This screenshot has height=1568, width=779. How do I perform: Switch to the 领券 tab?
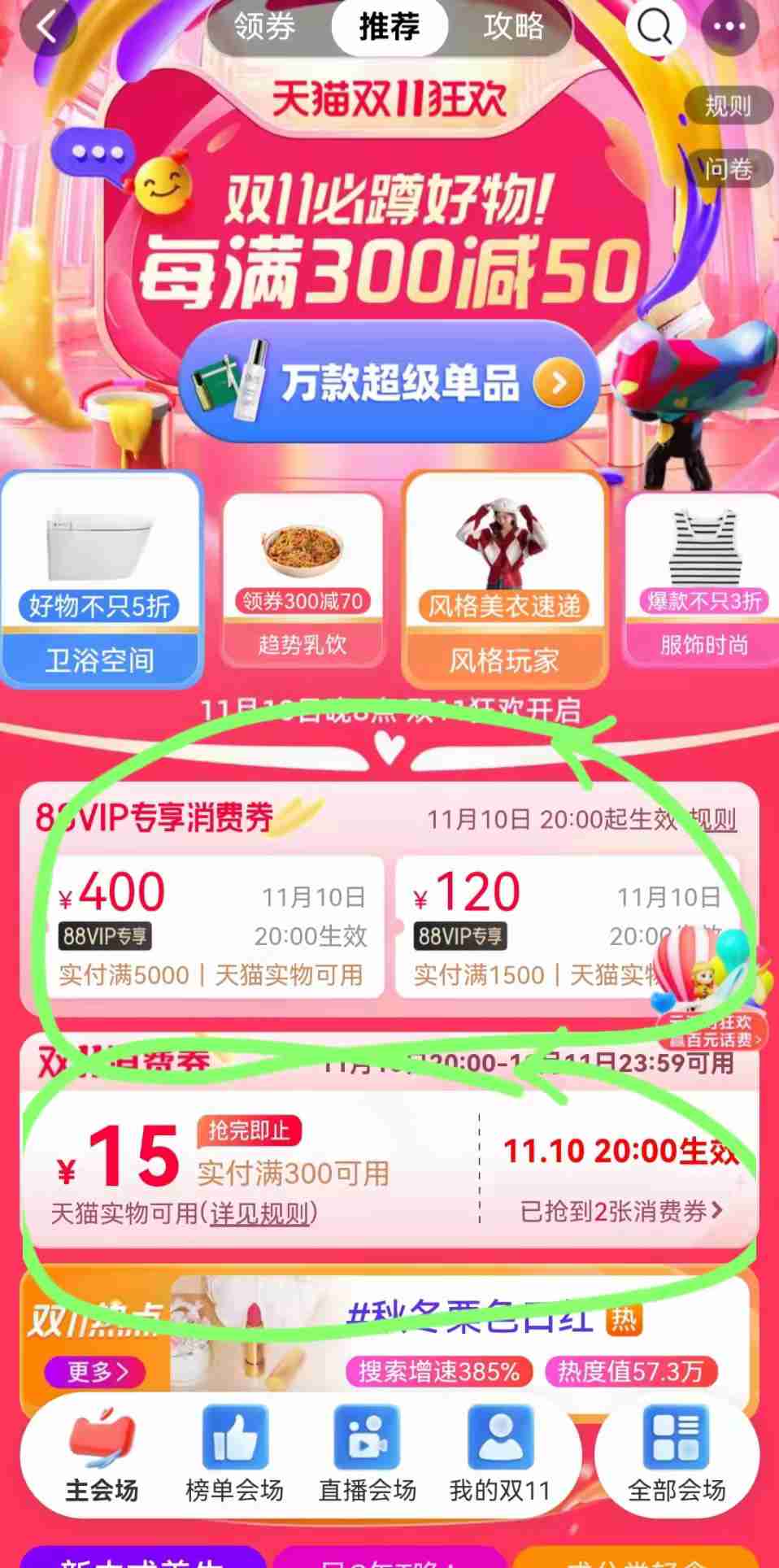click(265, 27)
